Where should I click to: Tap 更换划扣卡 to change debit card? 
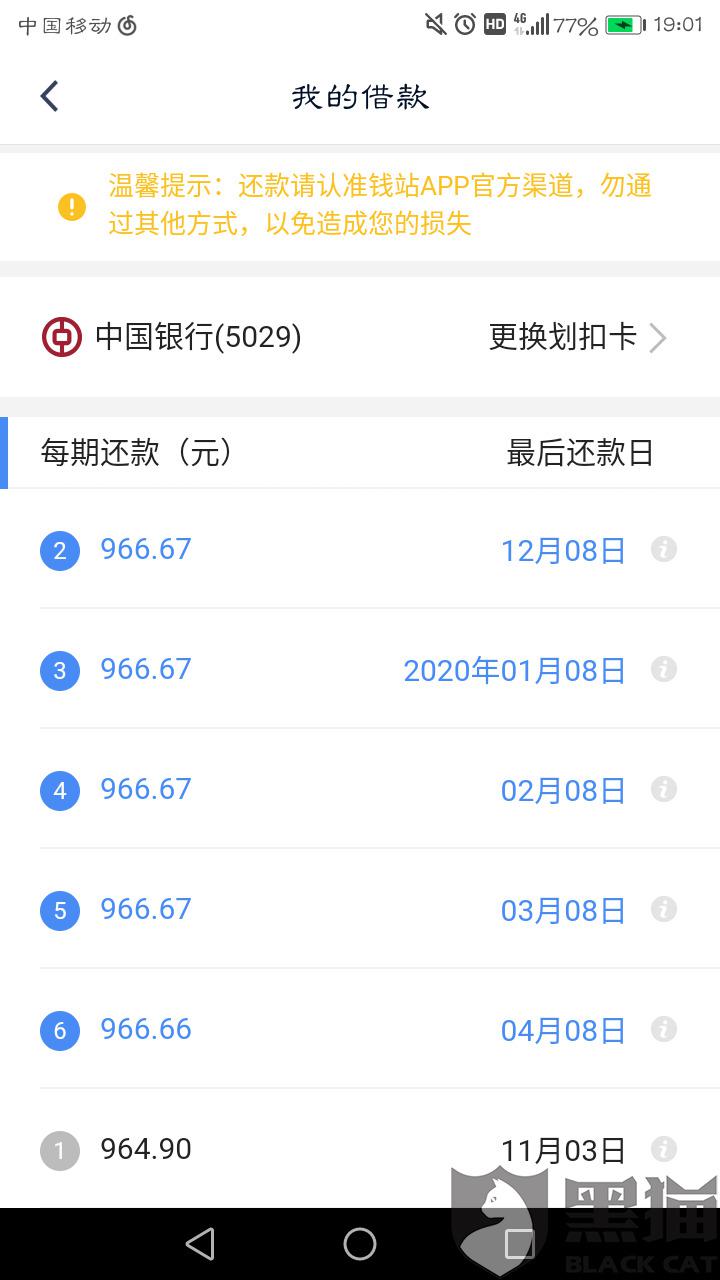577,337
